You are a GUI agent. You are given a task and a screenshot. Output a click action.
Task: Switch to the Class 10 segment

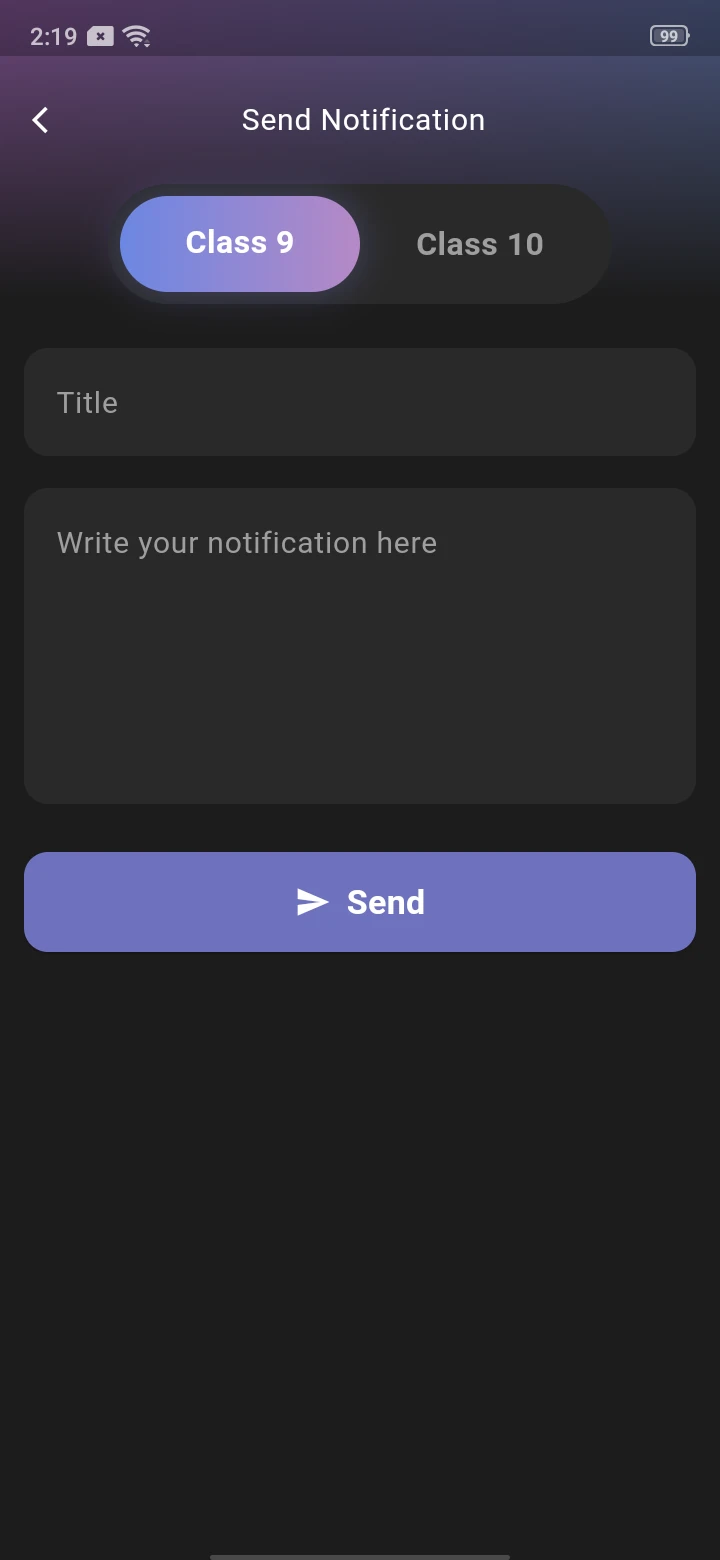[480, 244]
